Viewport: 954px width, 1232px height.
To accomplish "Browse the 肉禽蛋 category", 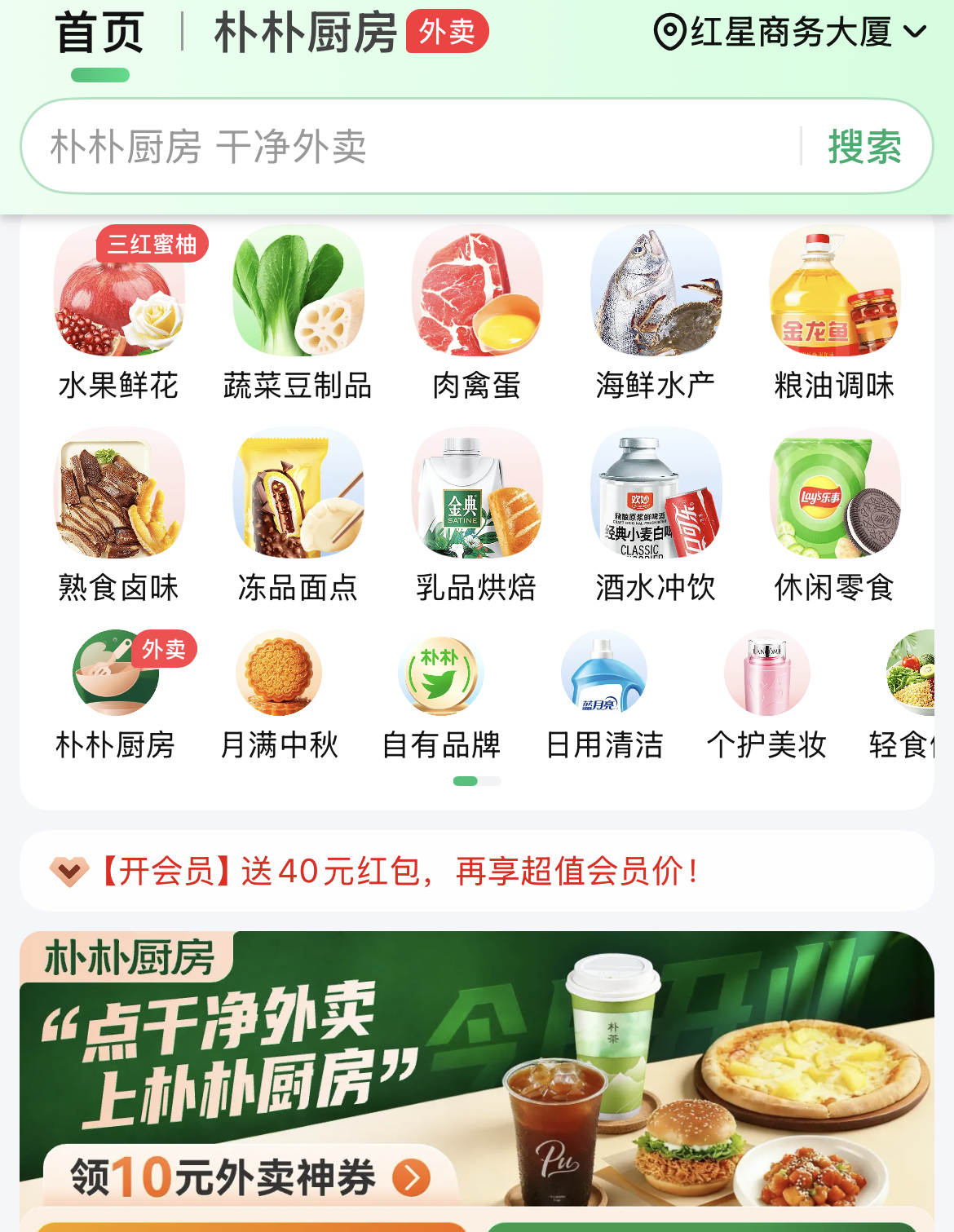I will [x=477, y=314].
